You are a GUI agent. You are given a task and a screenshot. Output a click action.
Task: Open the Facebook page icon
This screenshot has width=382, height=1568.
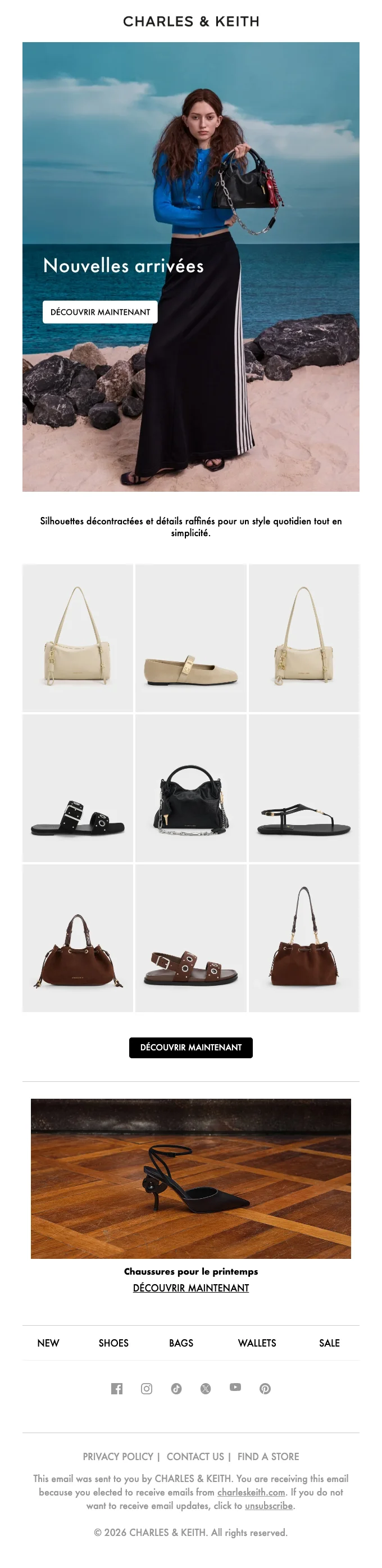tap(117, 1388)
